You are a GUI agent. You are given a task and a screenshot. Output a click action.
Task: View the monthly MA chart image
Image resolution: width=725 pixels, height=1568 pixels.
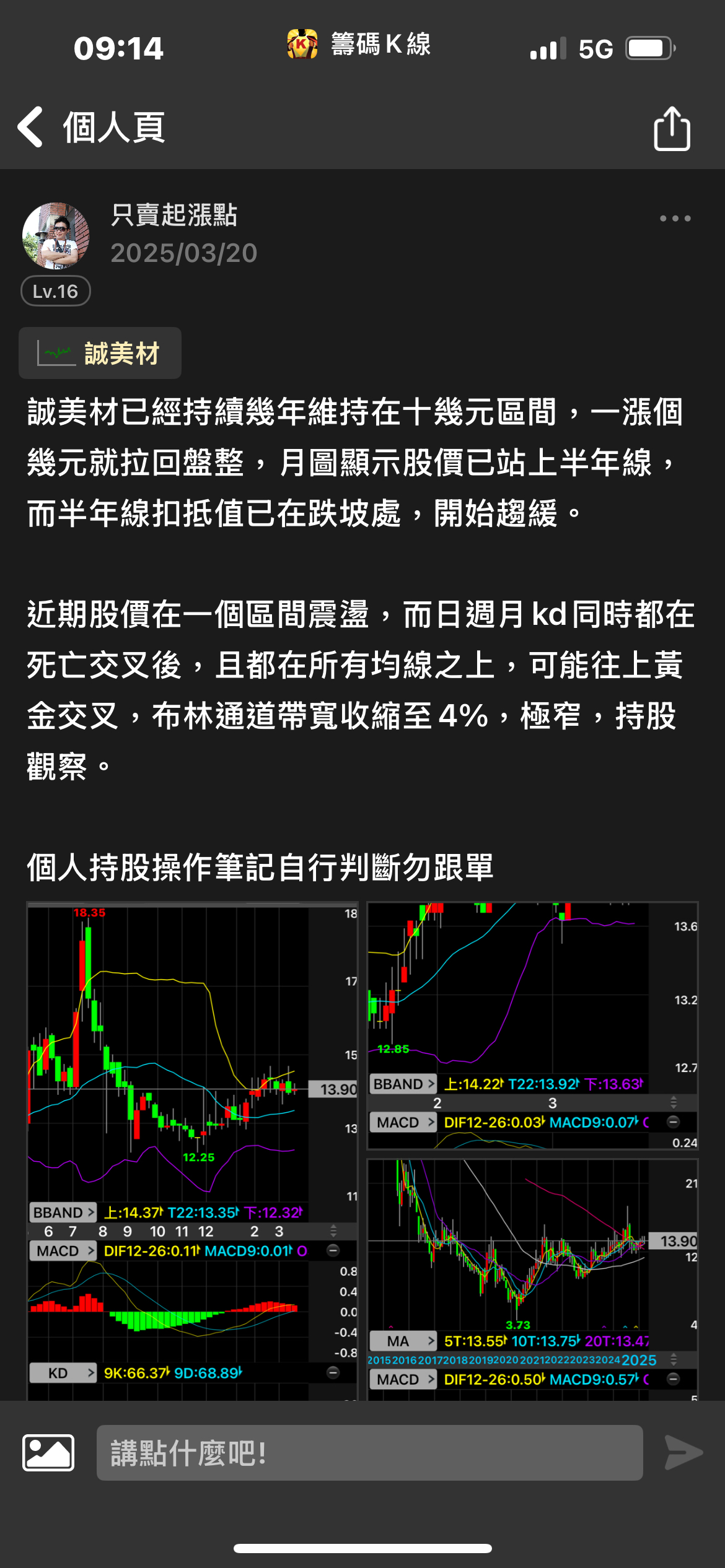pos(532,1276)
